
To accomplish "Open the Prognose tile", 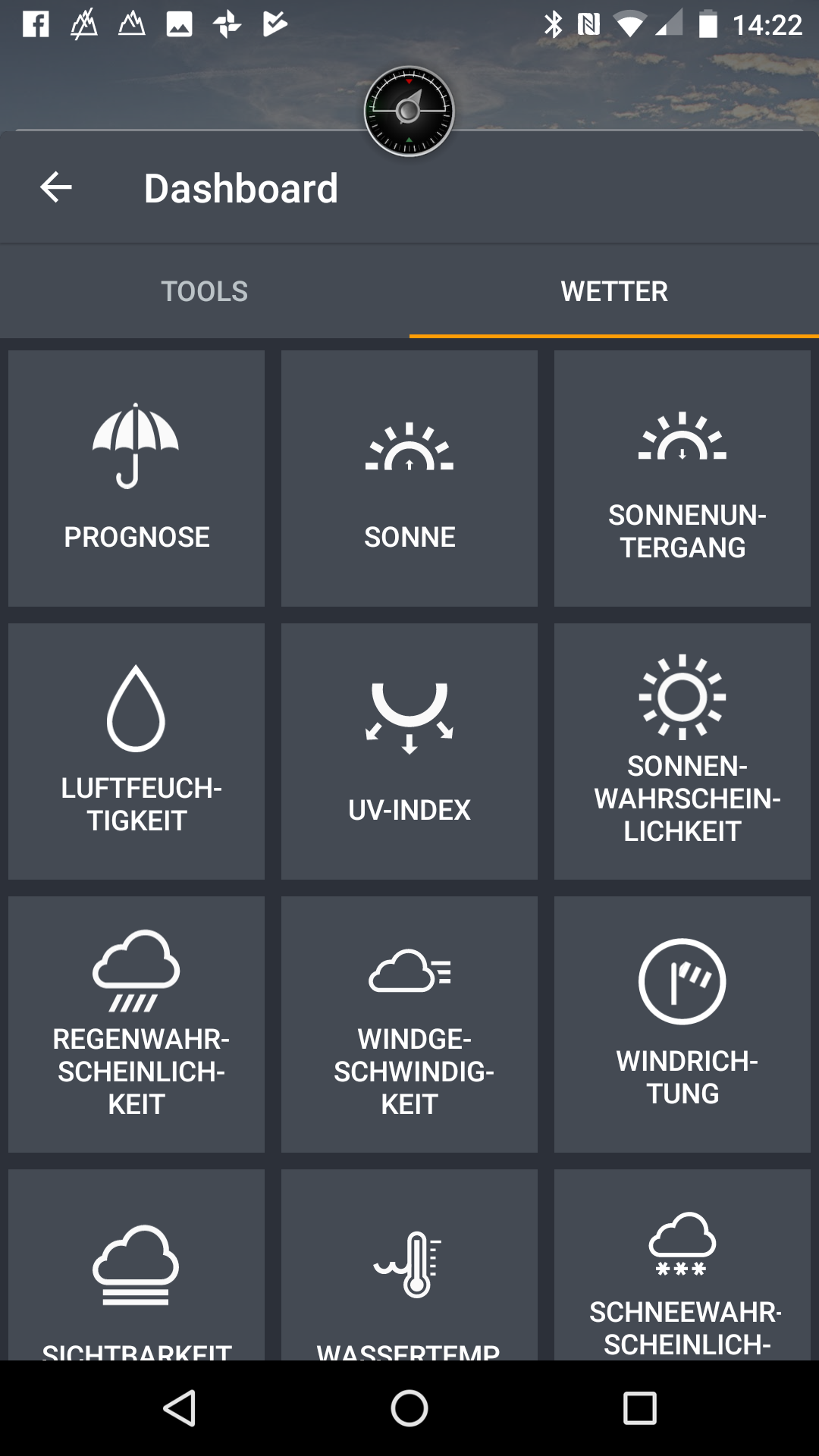I will [136, 478].
